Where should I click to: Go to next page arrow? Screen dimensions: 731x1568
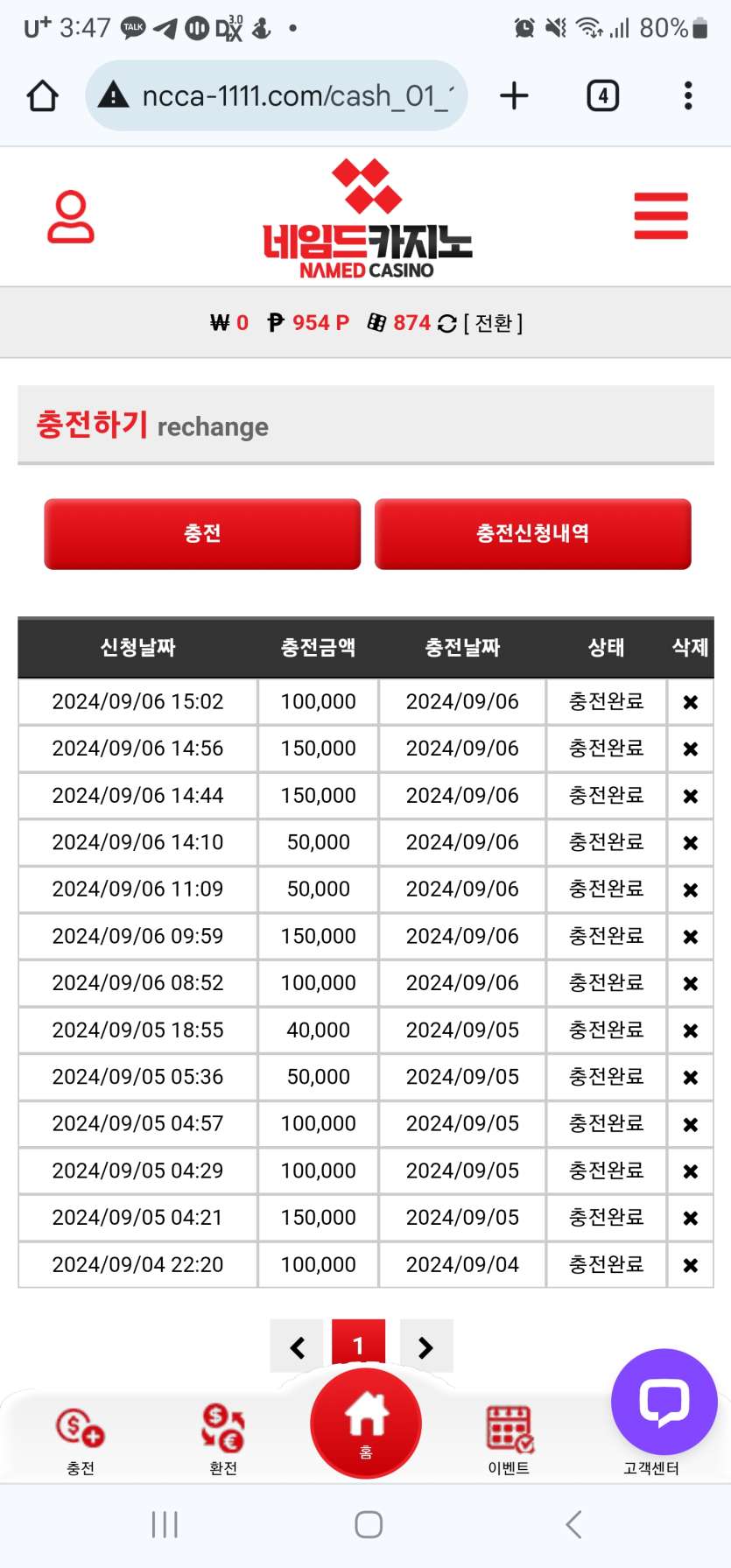pos(426,1347)
